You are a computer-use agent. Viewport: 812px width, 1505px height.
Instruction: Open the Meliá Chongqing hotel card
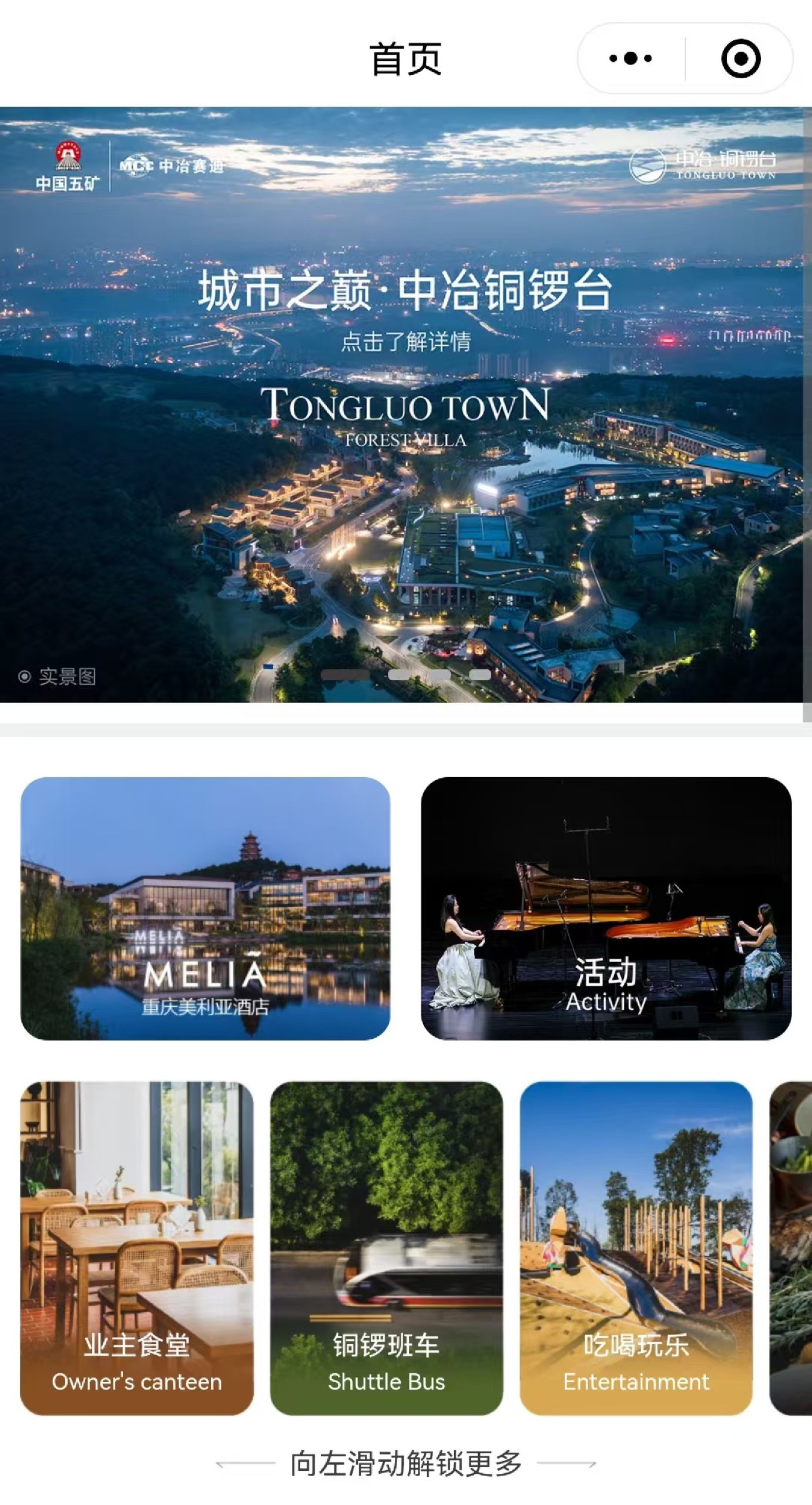coord(205,909)
